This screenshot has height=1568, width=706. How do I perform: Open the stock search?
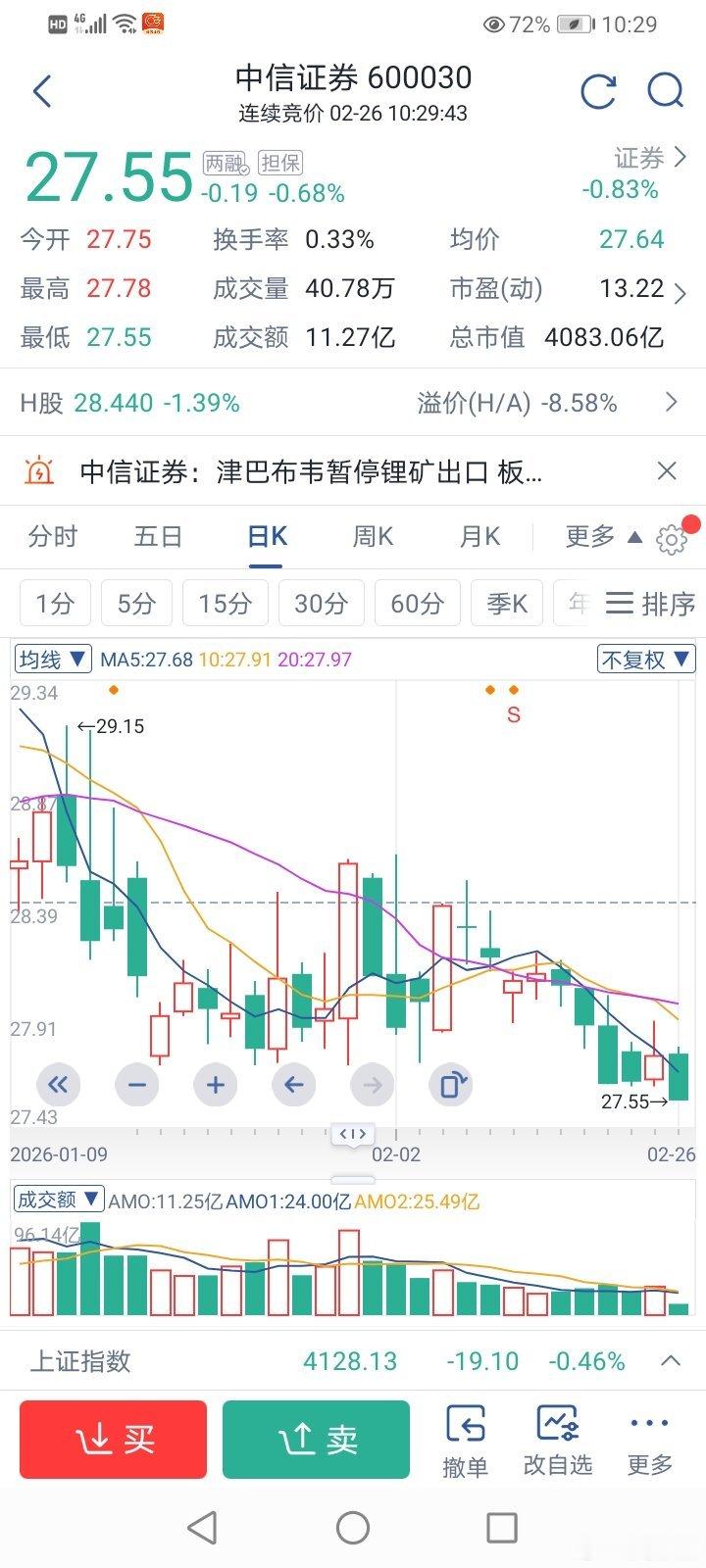tap(665, 89)
